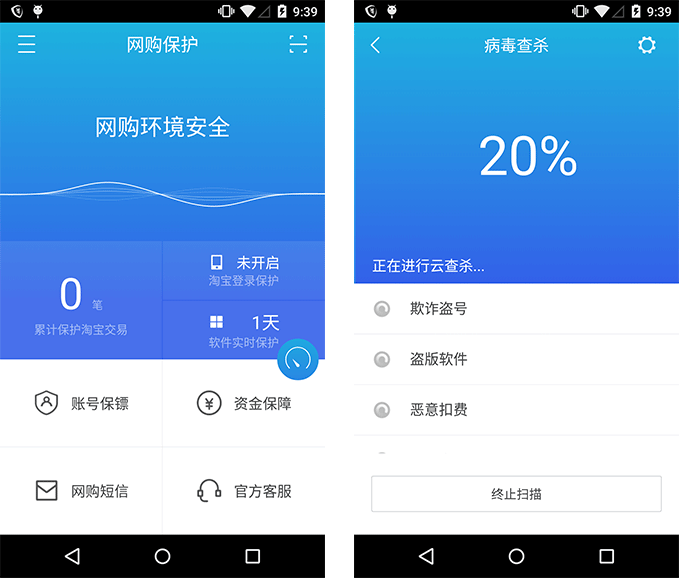This screenshot has height=578, width=679.
Task: Tap the floating speedometer button
Action: (297, 360)
